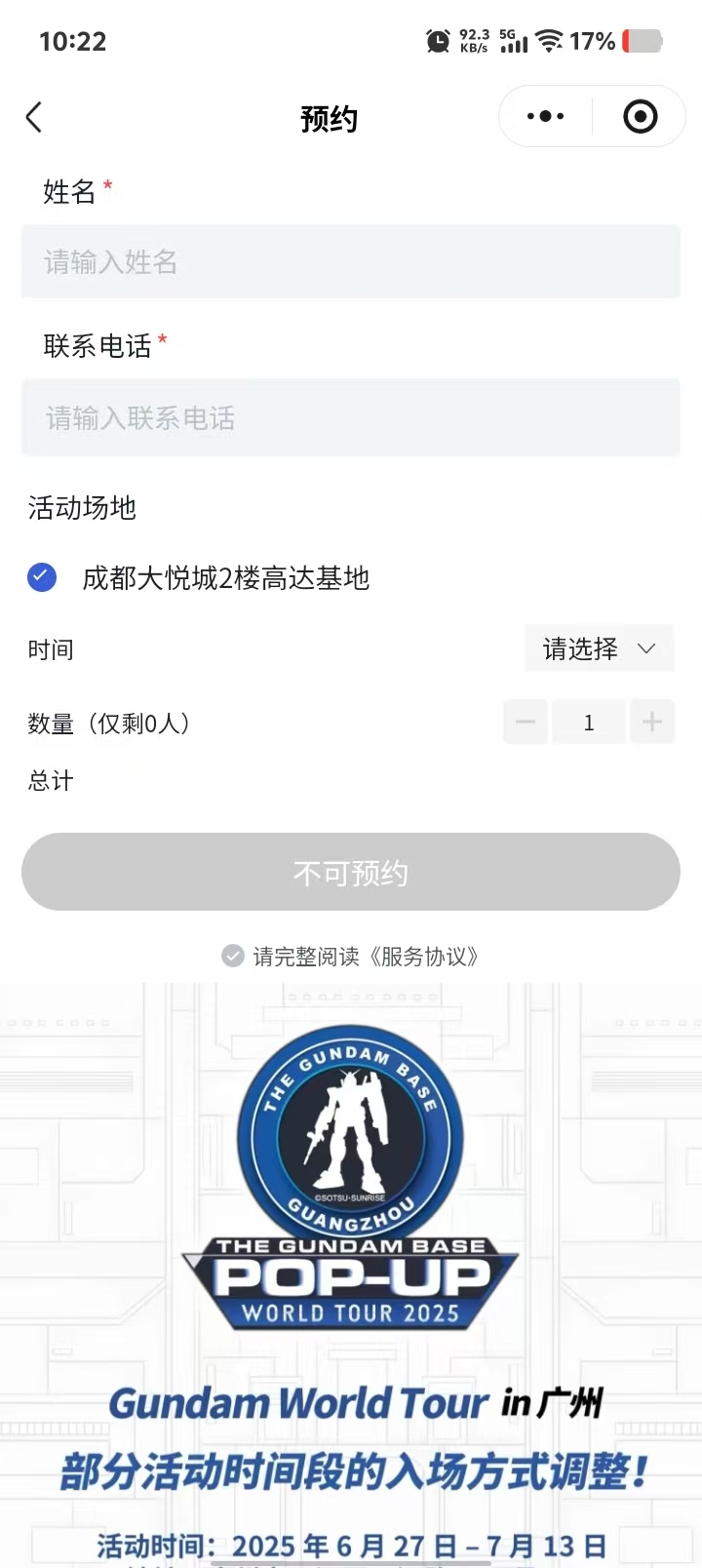Open the mini program more options menu
This screenshot has width=702, height=1568.
pyautogui.click(x=545, y=117)
